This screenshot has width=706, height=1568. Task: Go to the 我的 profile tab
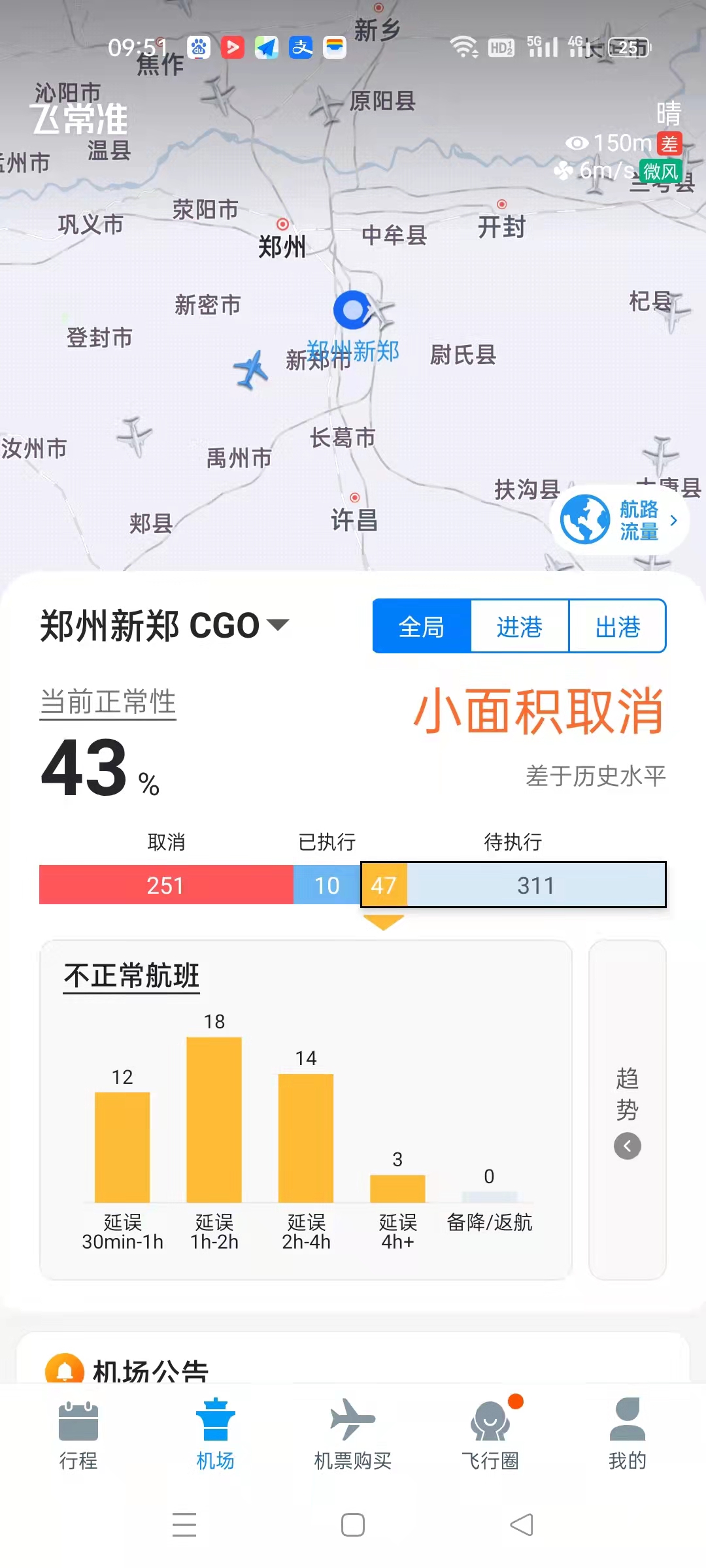[x=627, y=1435]
